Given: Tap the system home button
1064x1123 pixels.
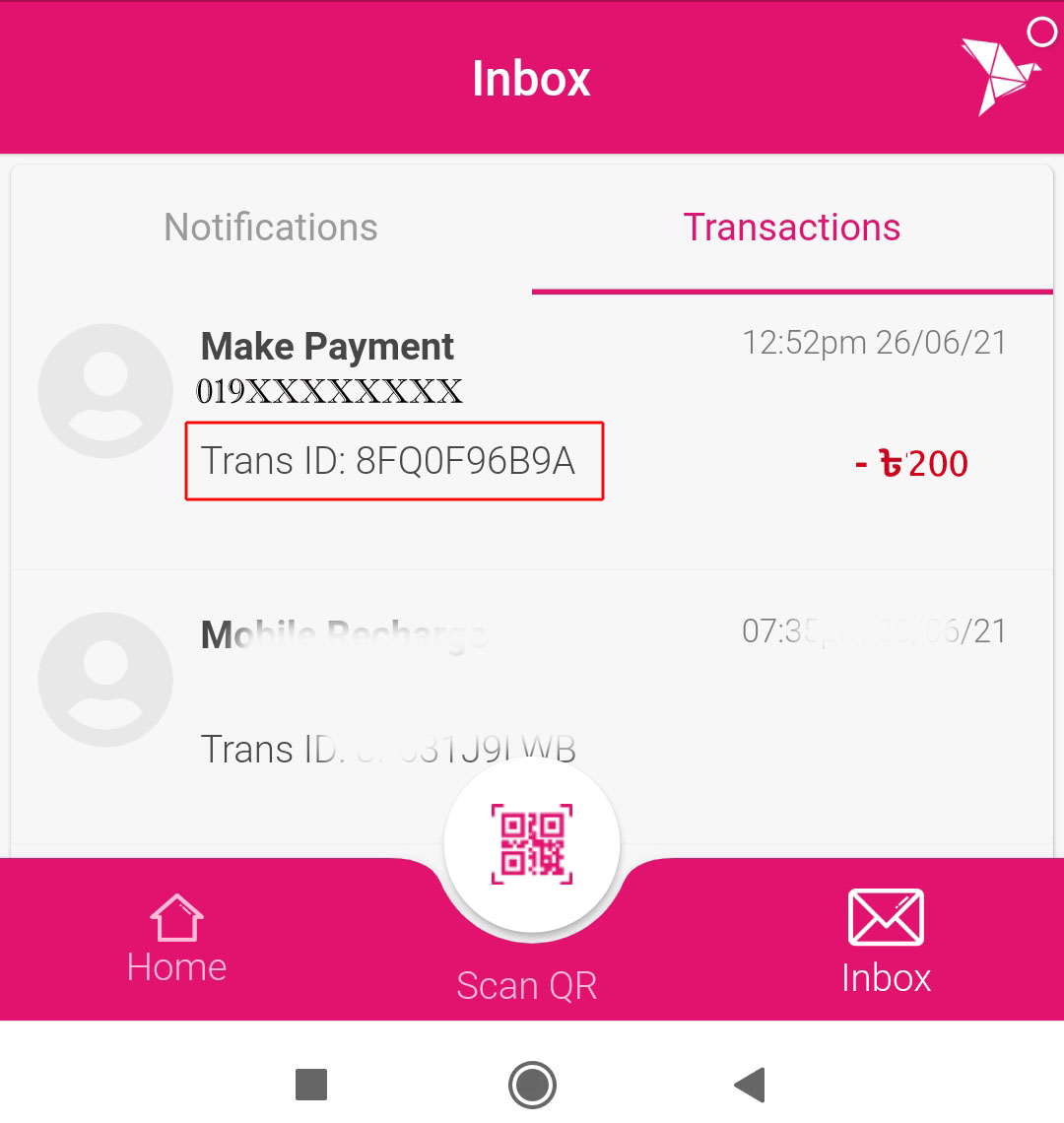Looking at the screenshot, I should [533, 1085].
